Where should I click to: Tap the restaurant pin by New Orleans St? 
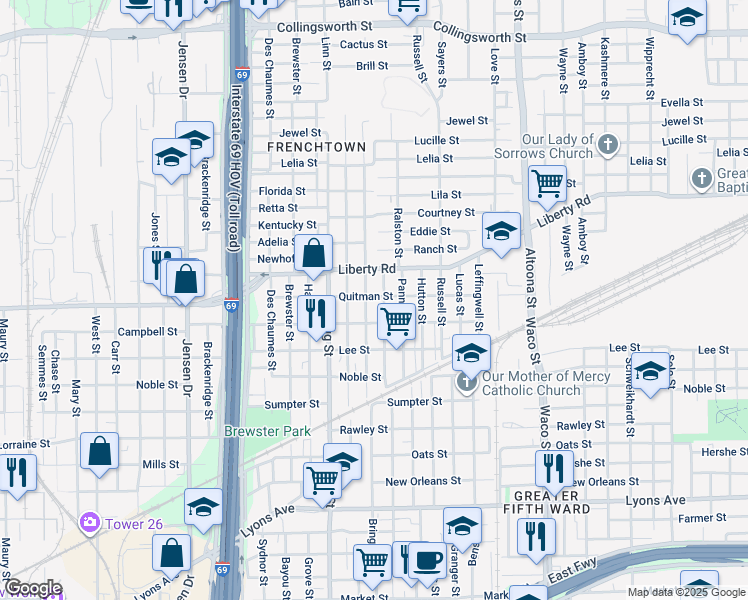(553, 467)
